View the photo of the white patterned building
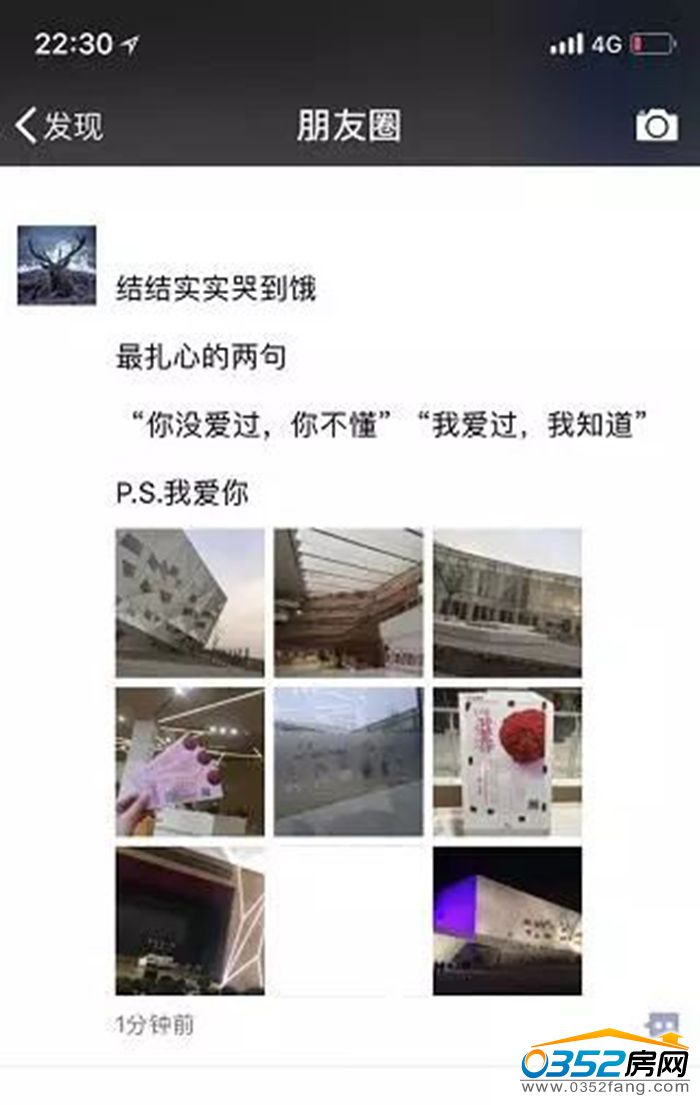Image resolution: width=700 pixels, height=1105 pixels. 190,603
